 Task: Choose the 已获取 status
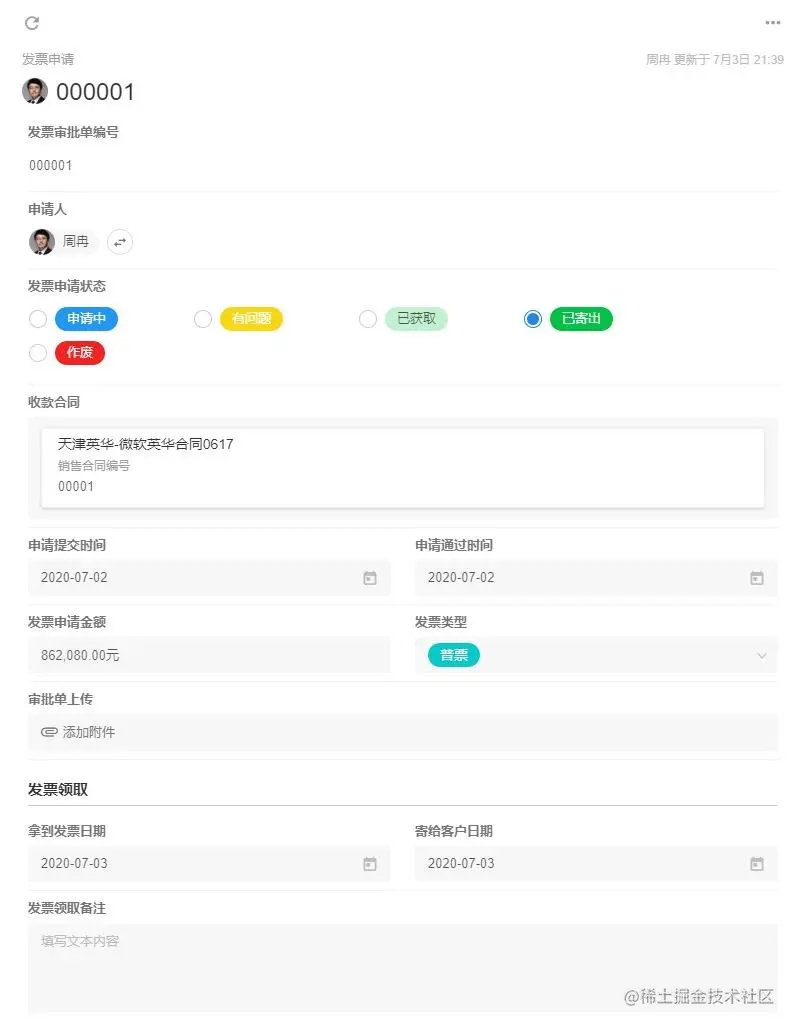368,319
